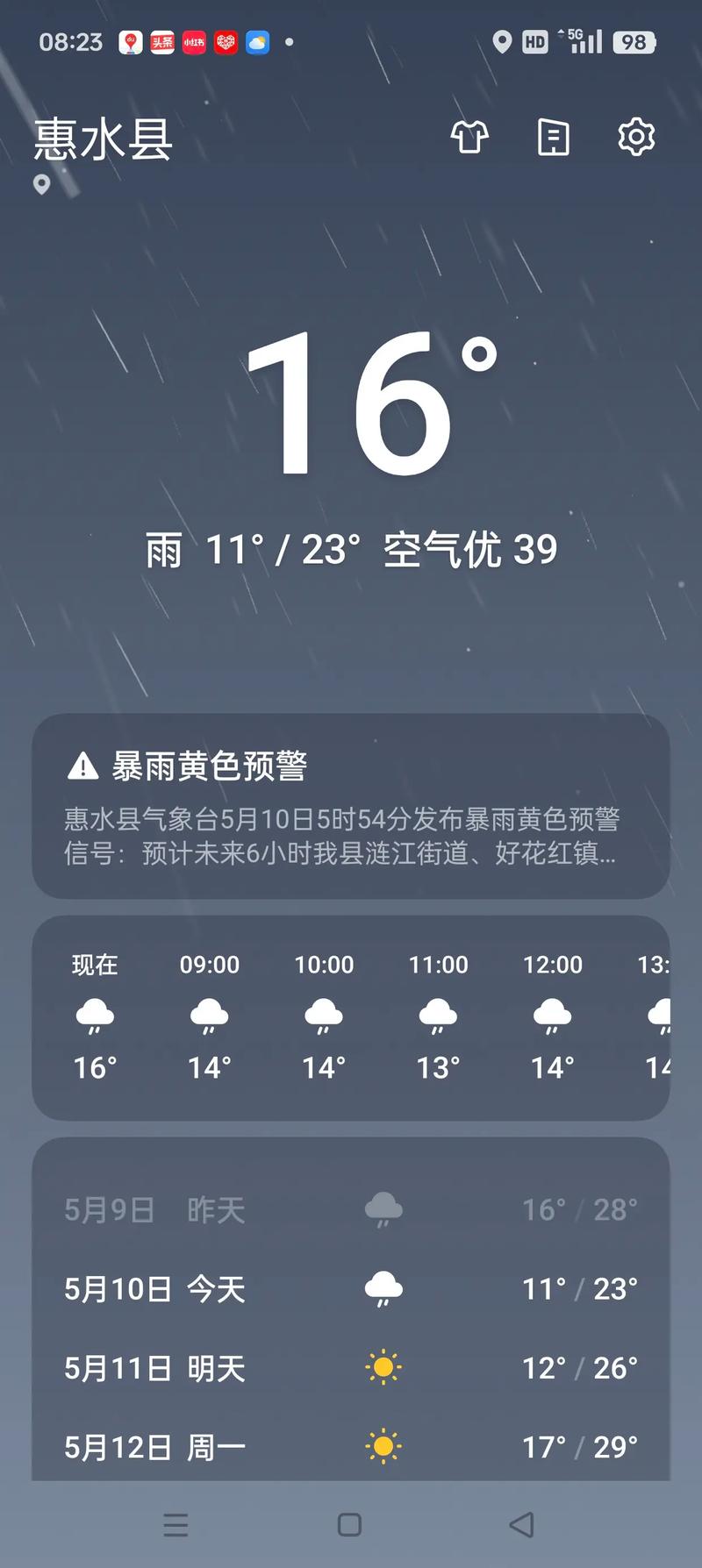Tap the battery 98 indicator
This screenshot has width=702, height=1568.
(634, 41)
